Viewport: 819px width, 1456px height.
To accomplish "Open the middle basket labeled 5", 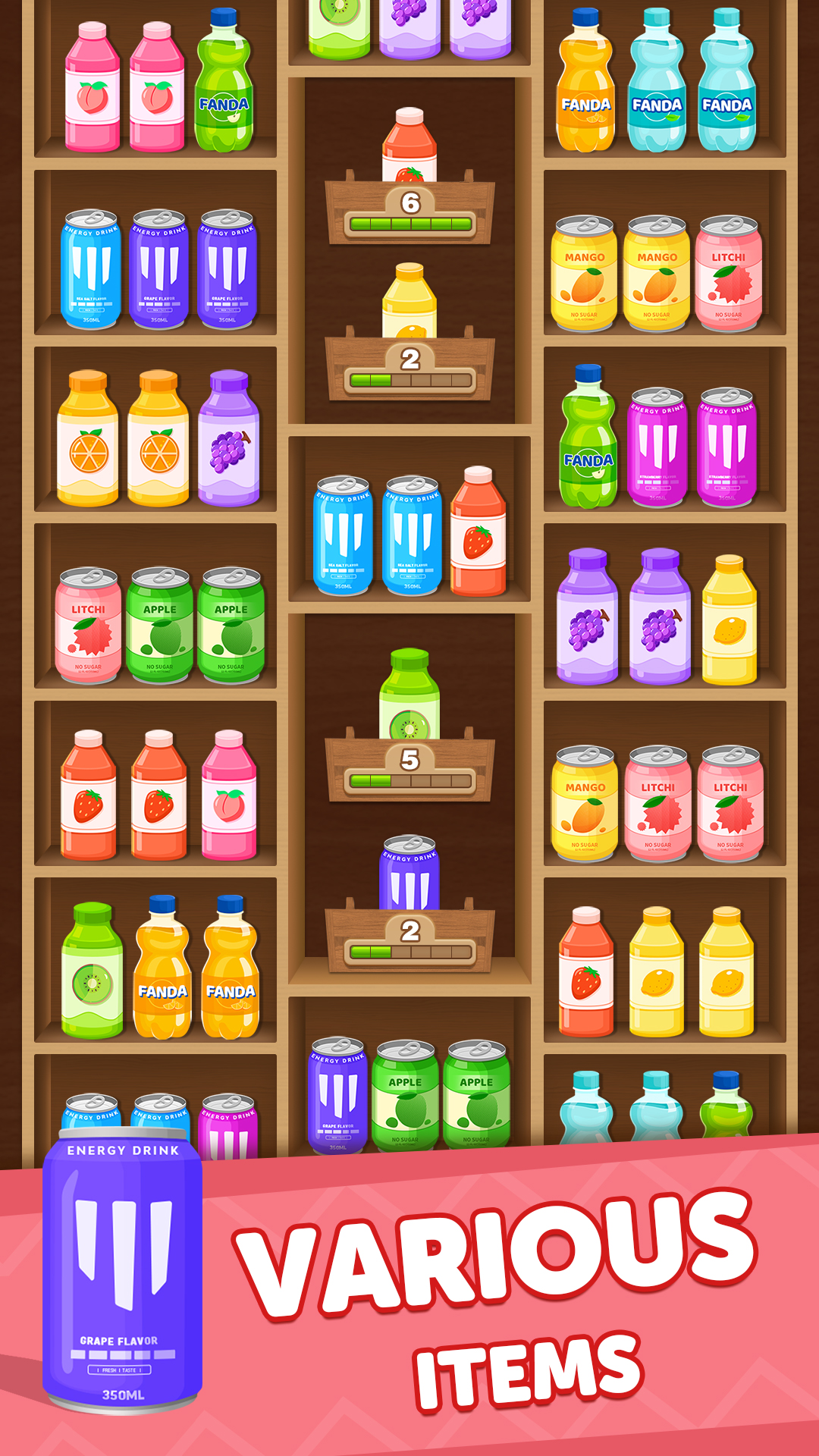I will [409, 766].
